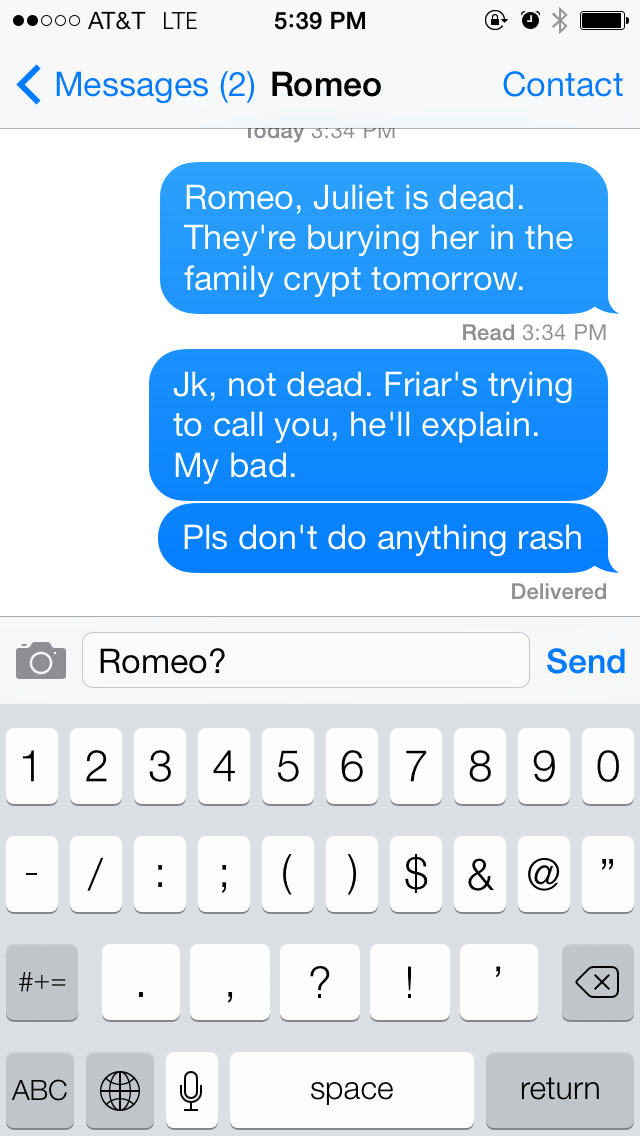Hit the backspace key
Image resolution: width=640 pixels, height=1136 pixels.
tap(597, 982)
